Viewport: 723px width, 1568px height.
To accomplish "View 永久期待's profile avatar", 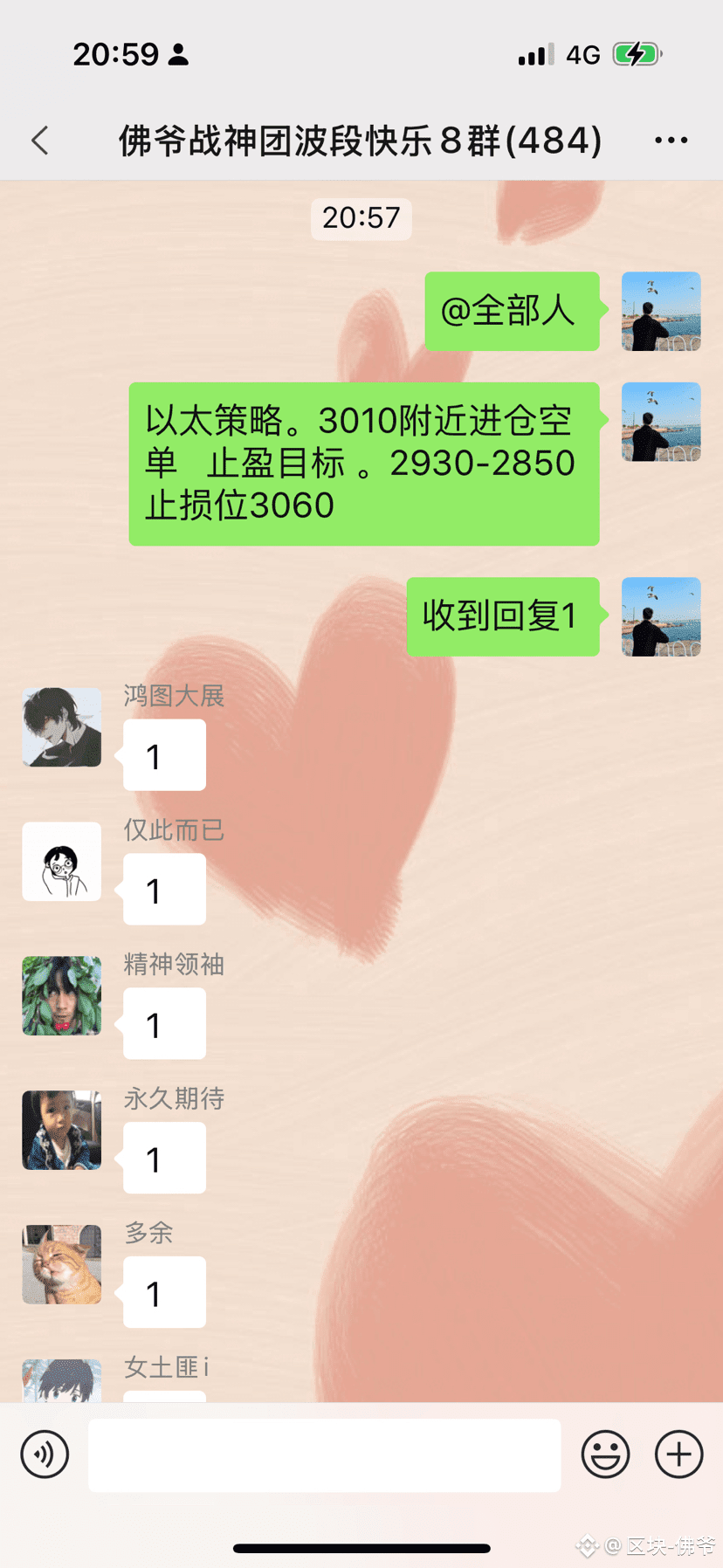I will (x=62, y=1131).
